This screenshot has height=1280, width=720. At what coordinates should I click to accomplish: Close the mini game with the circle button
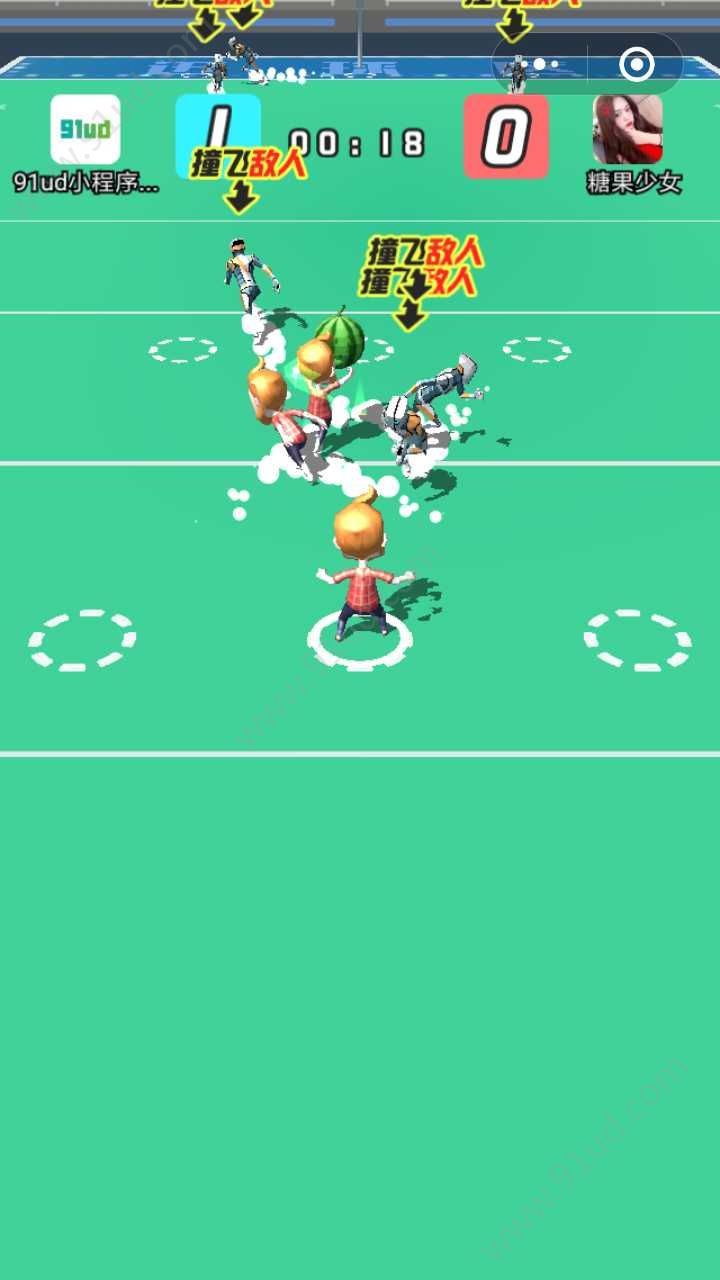[636, 65]
